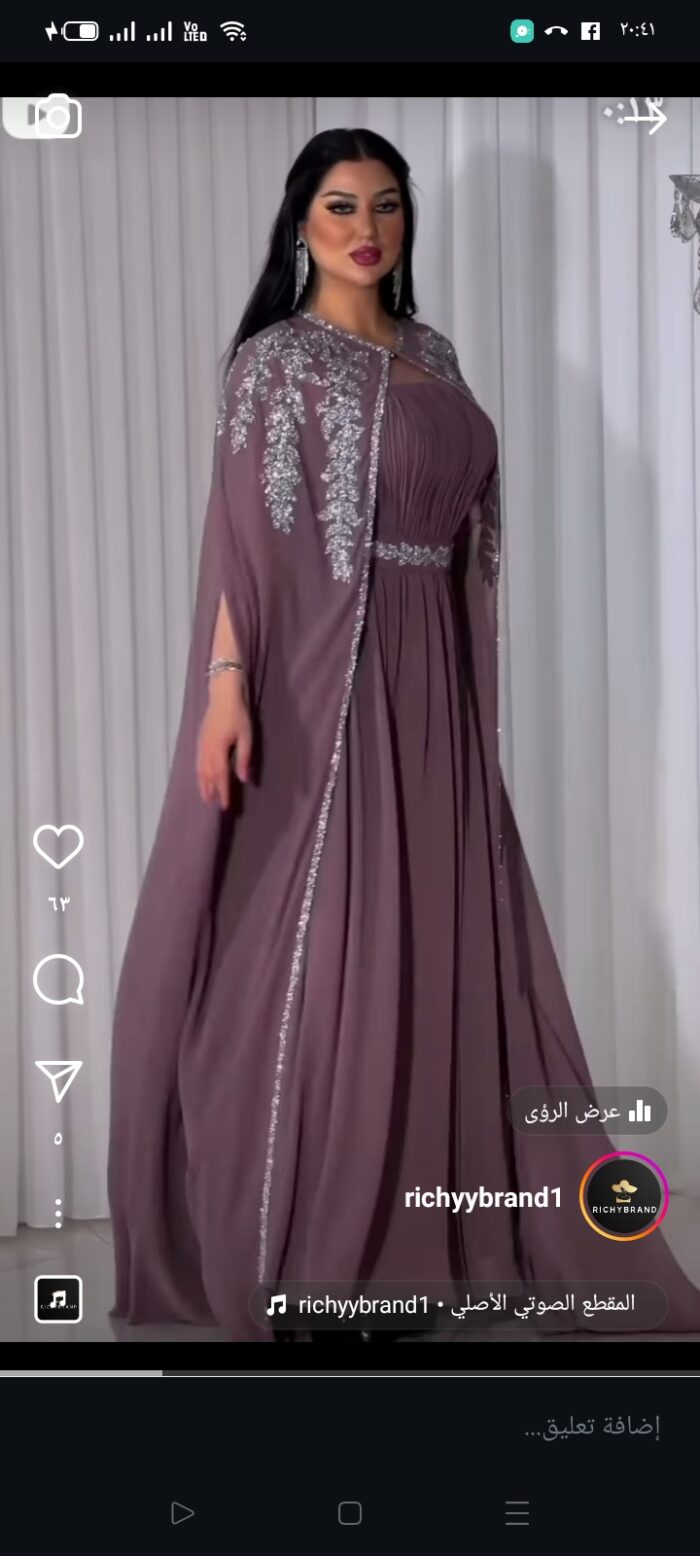700x1556 pixels.
Task: Go to the system home screen
Action: coord(349,1513)
